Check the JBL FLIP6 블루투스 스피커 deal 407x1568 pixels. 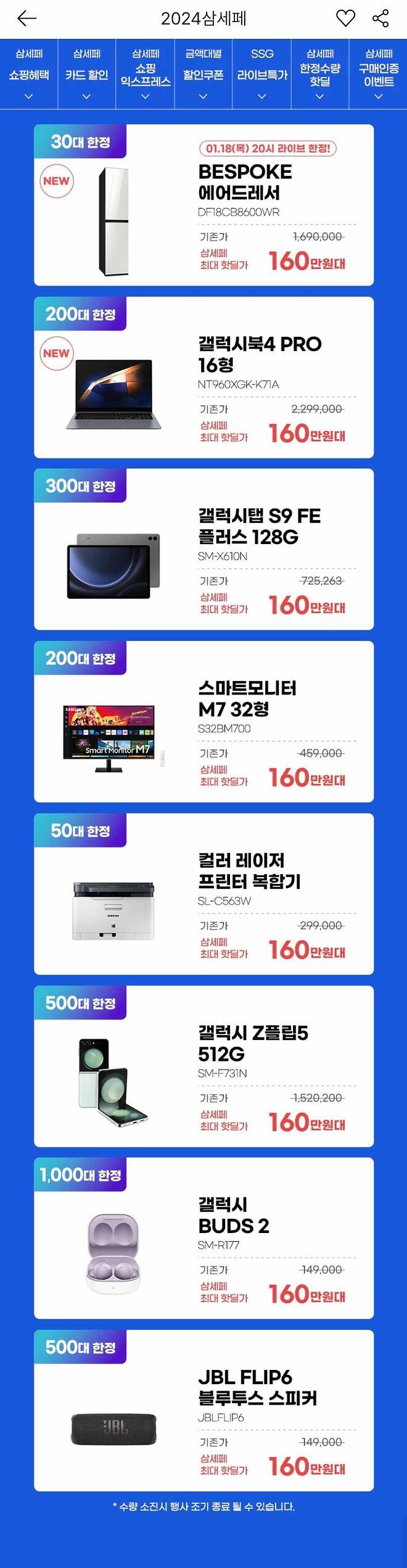[x=203, y=1411]
